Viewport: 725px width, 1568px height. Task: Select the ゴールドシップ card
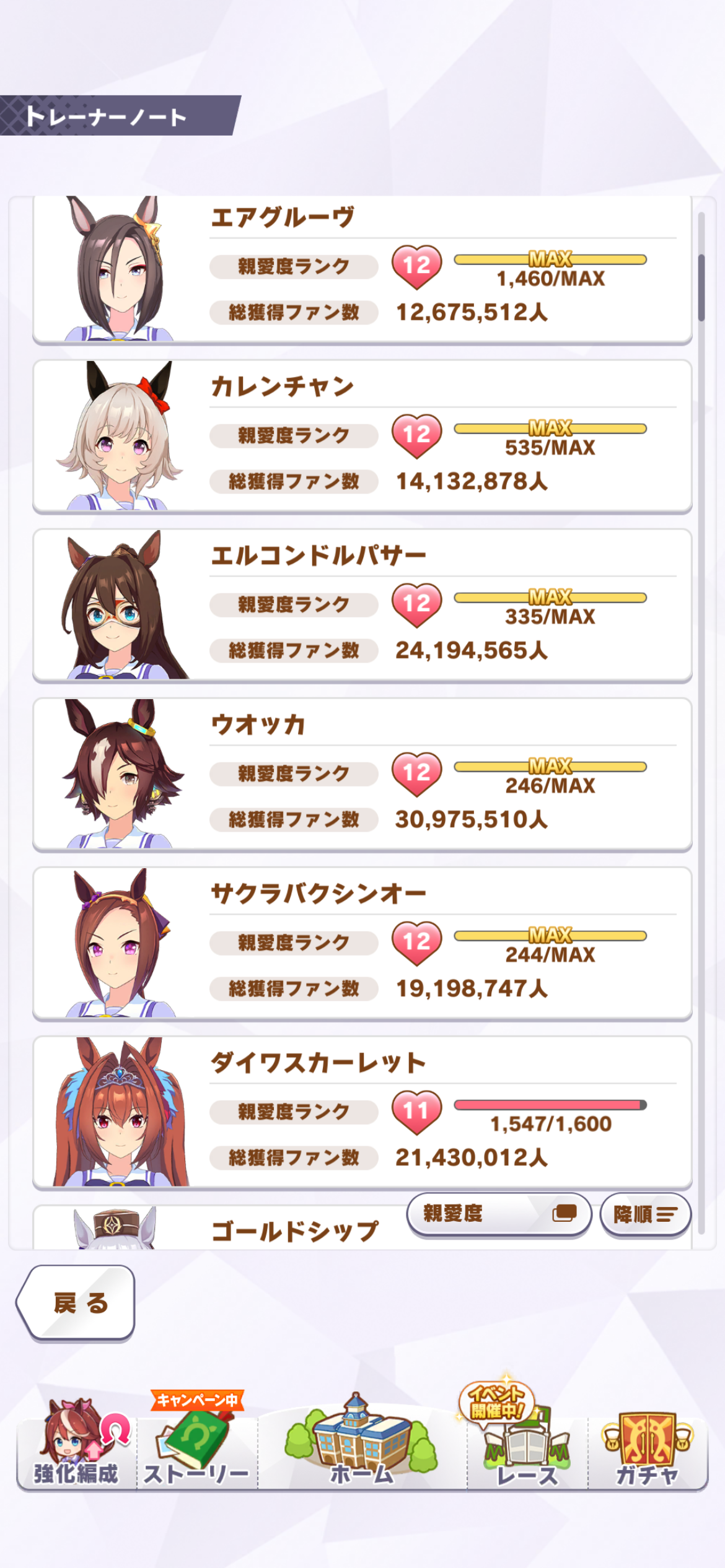point(248,1230)
